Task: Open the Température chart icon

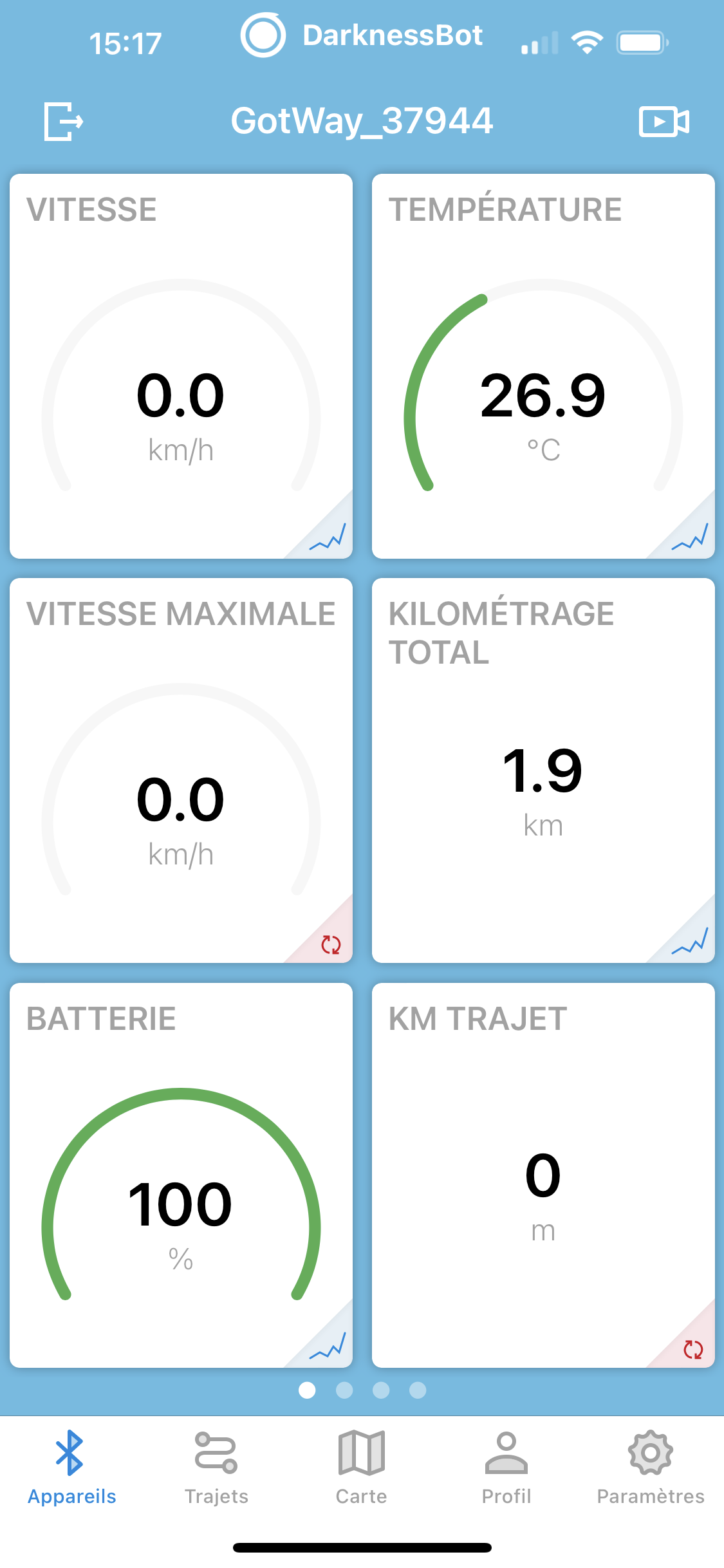Action: (x=690, y=537)
